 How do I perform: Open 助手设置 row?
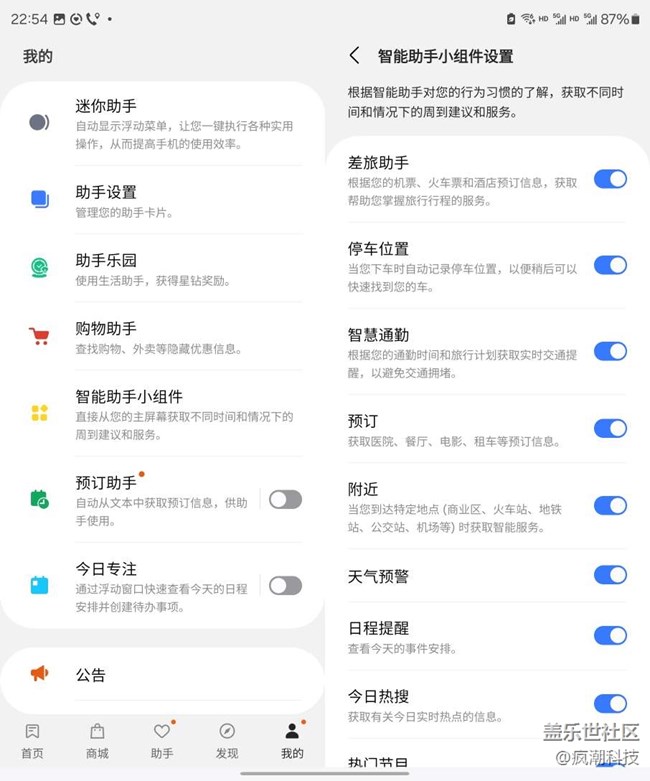[163, 200]
